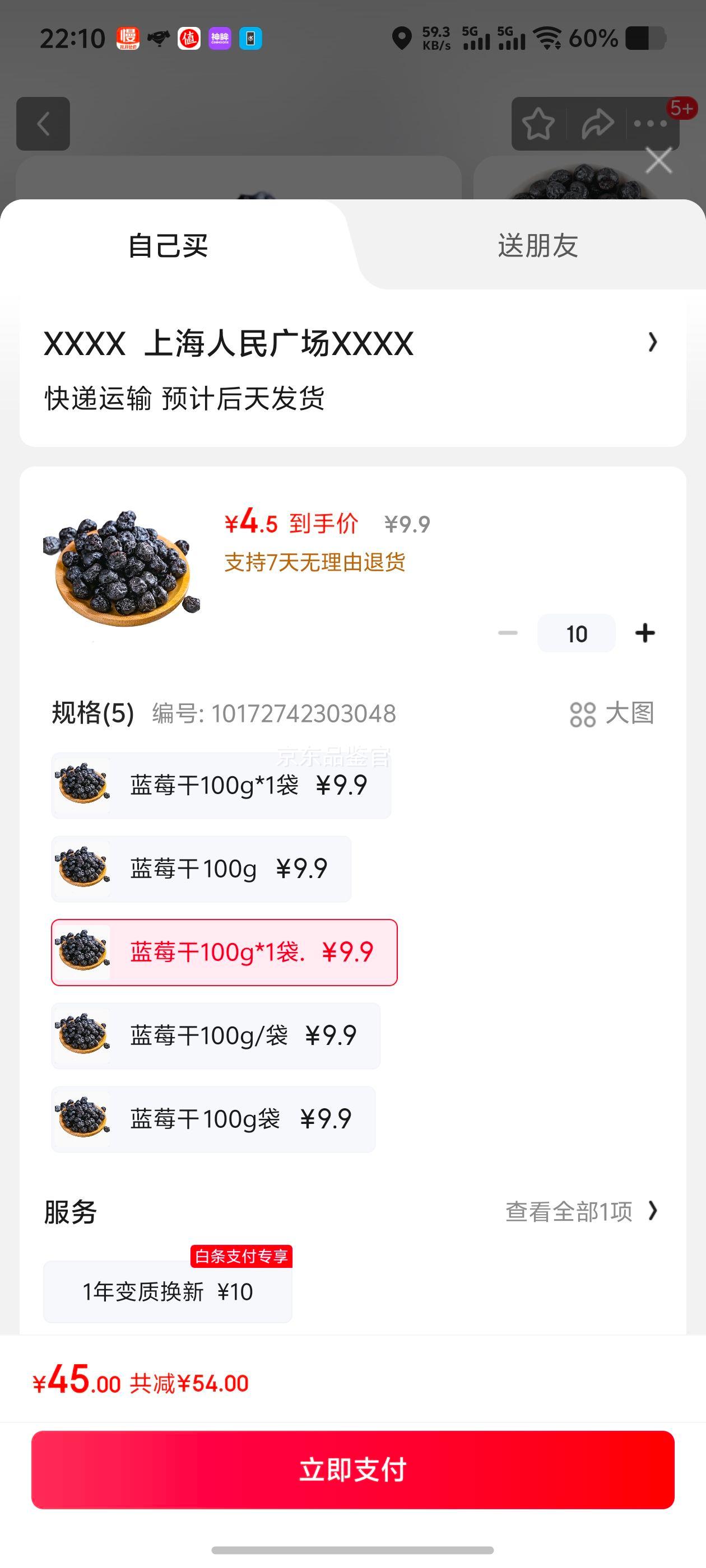Screen dimensions: 706x1568
Task: Enlarge the blueberry product thumbnail
Action: coord(122,569)
